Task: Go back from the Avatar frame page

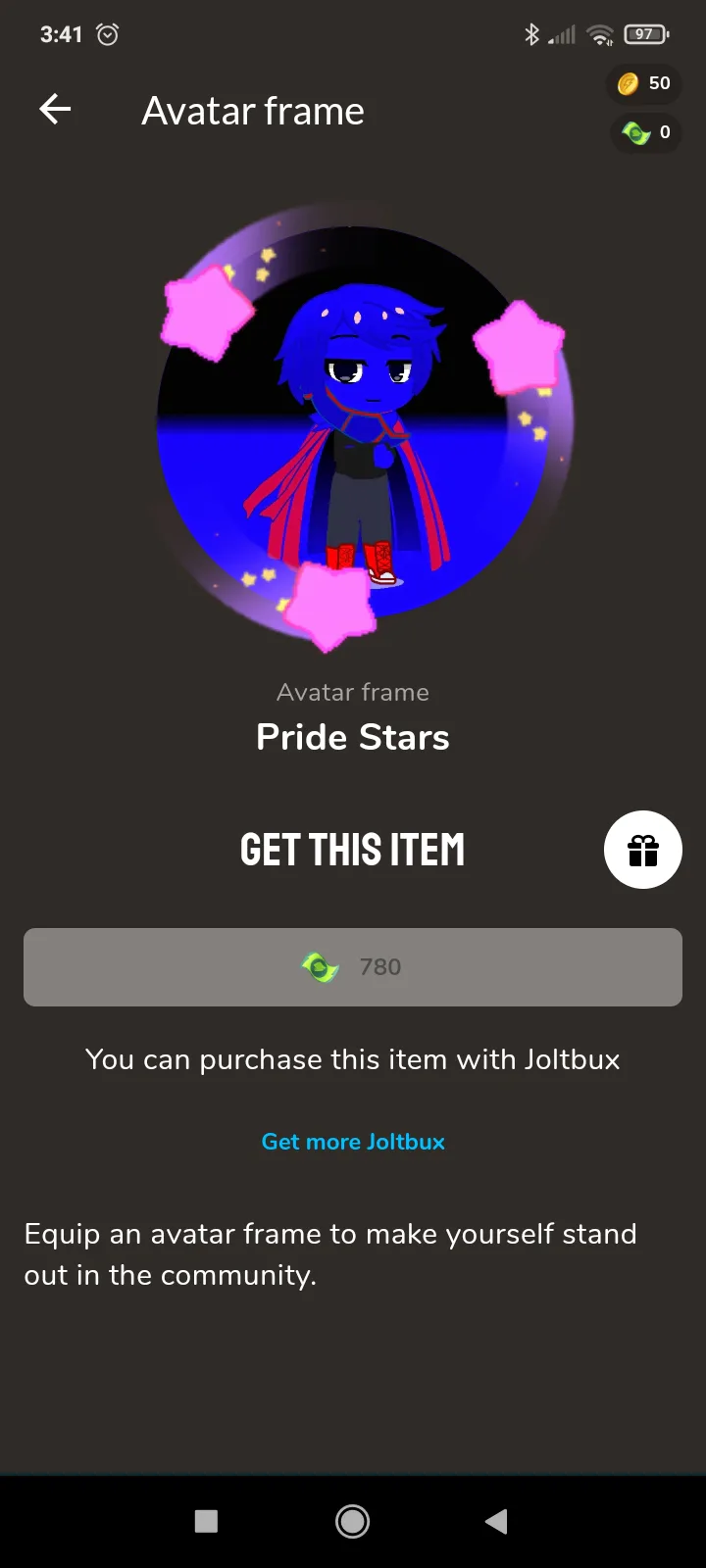Action: (55, 110)
